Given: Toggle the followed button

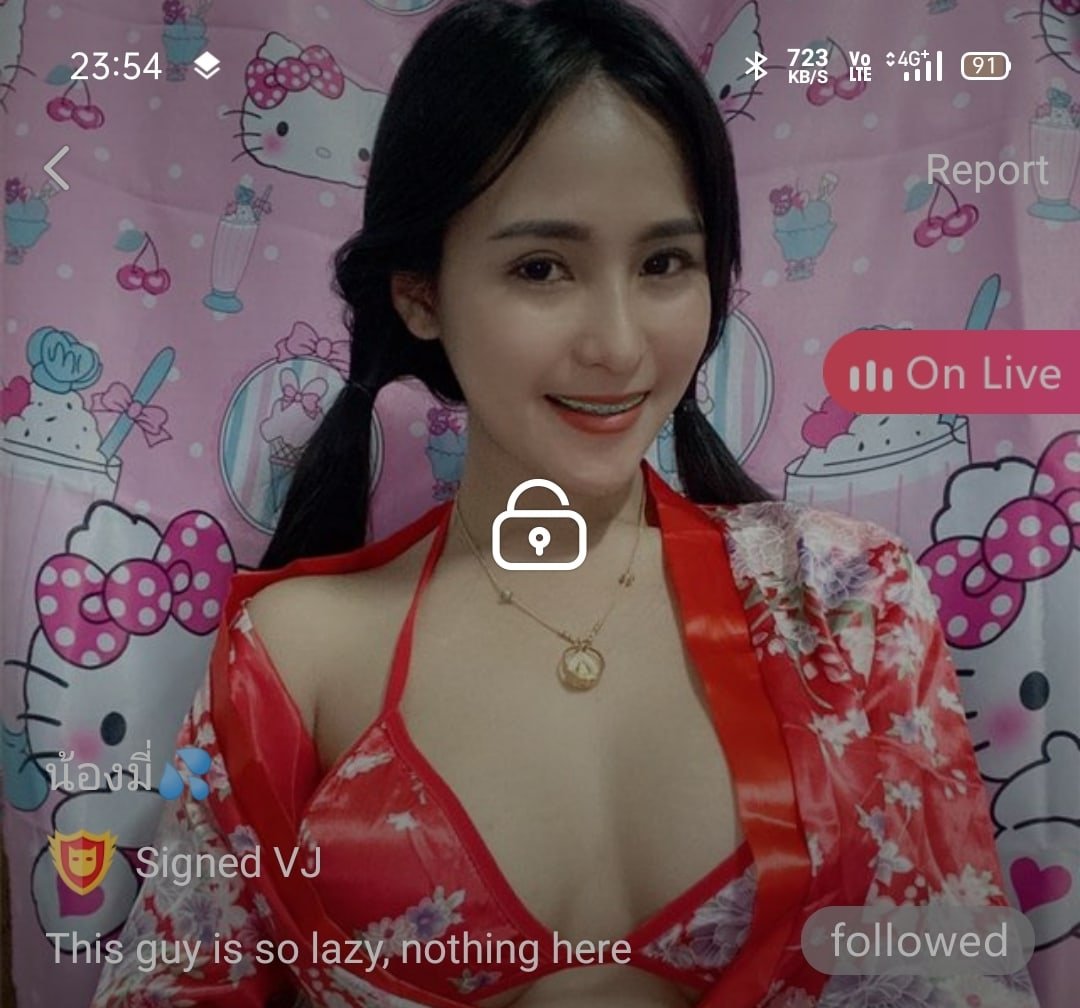Looking at the screenshot, I should pos(918,941).
